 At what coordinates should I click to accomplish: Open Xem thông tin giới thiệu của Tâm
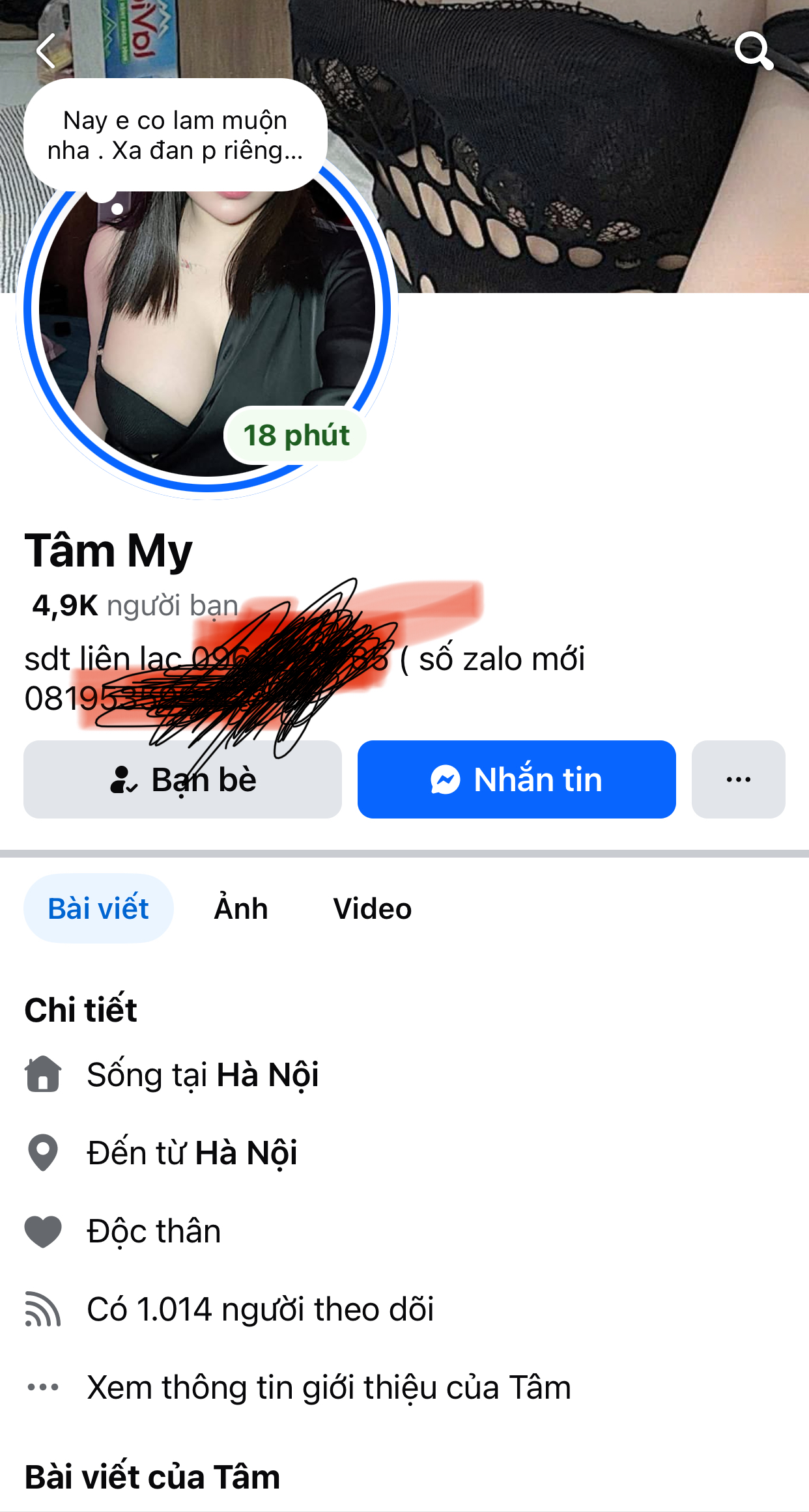click(x=329, y=1387)
